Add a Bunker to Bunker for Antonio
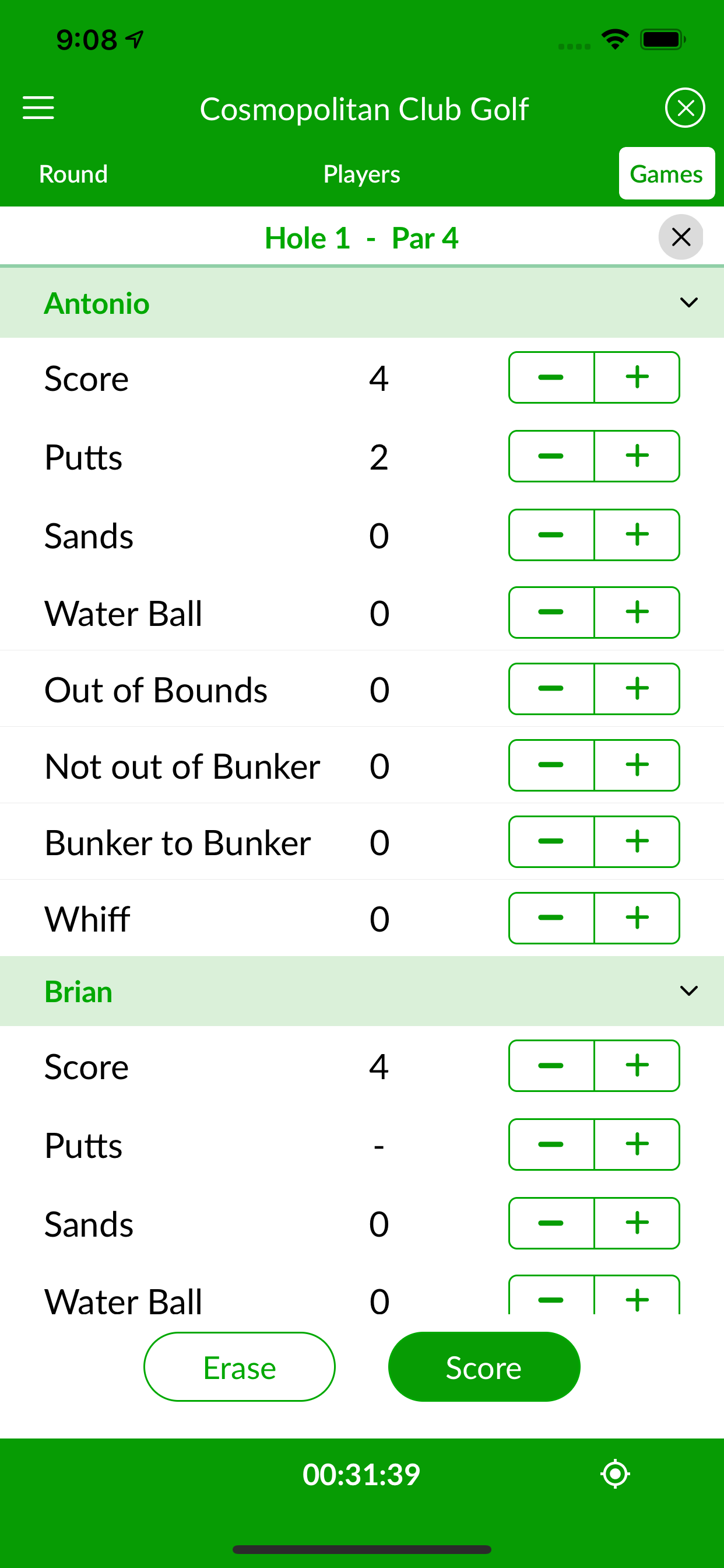The width and height of the screenshot is (724, 1568). pos(637,842)
